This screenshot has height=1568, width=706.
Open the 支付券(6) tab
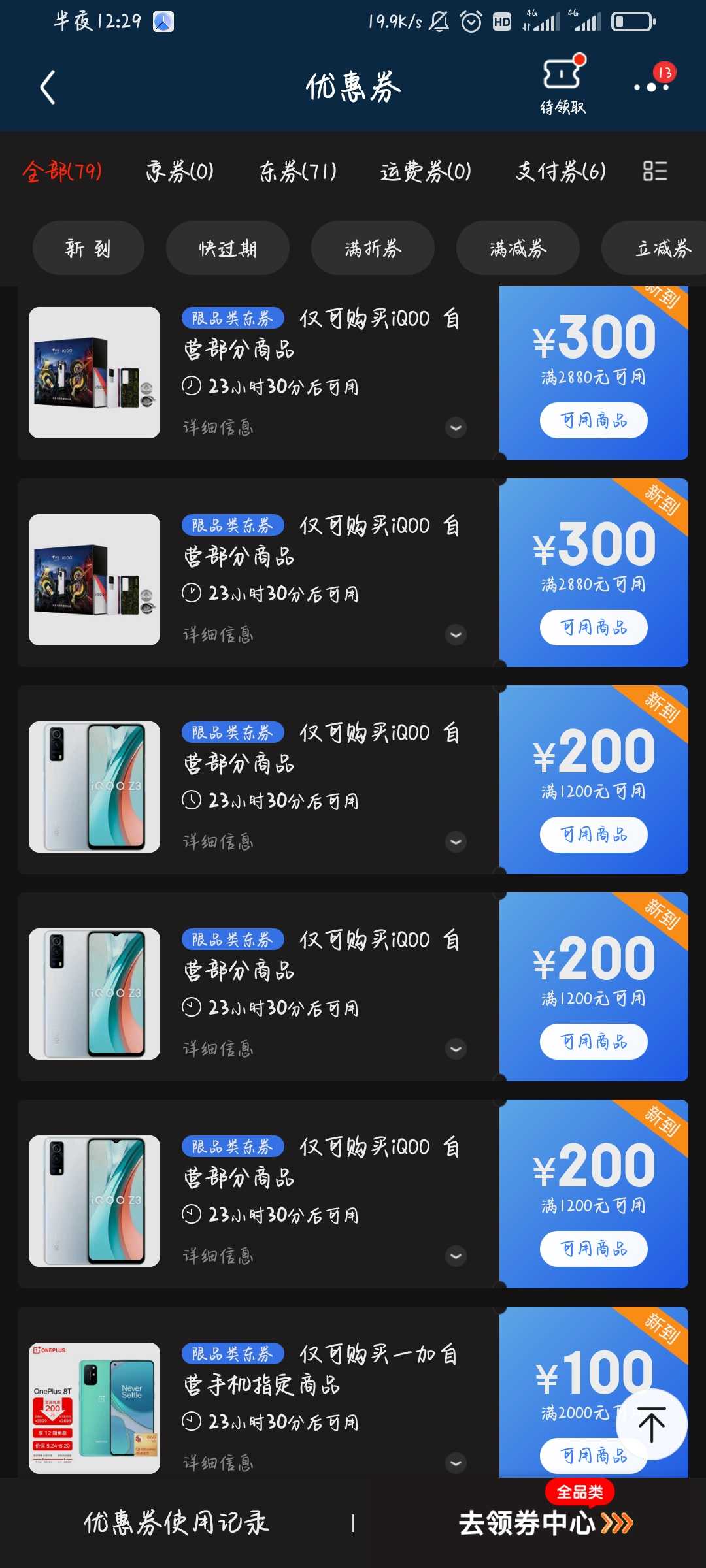click(560, 172)
